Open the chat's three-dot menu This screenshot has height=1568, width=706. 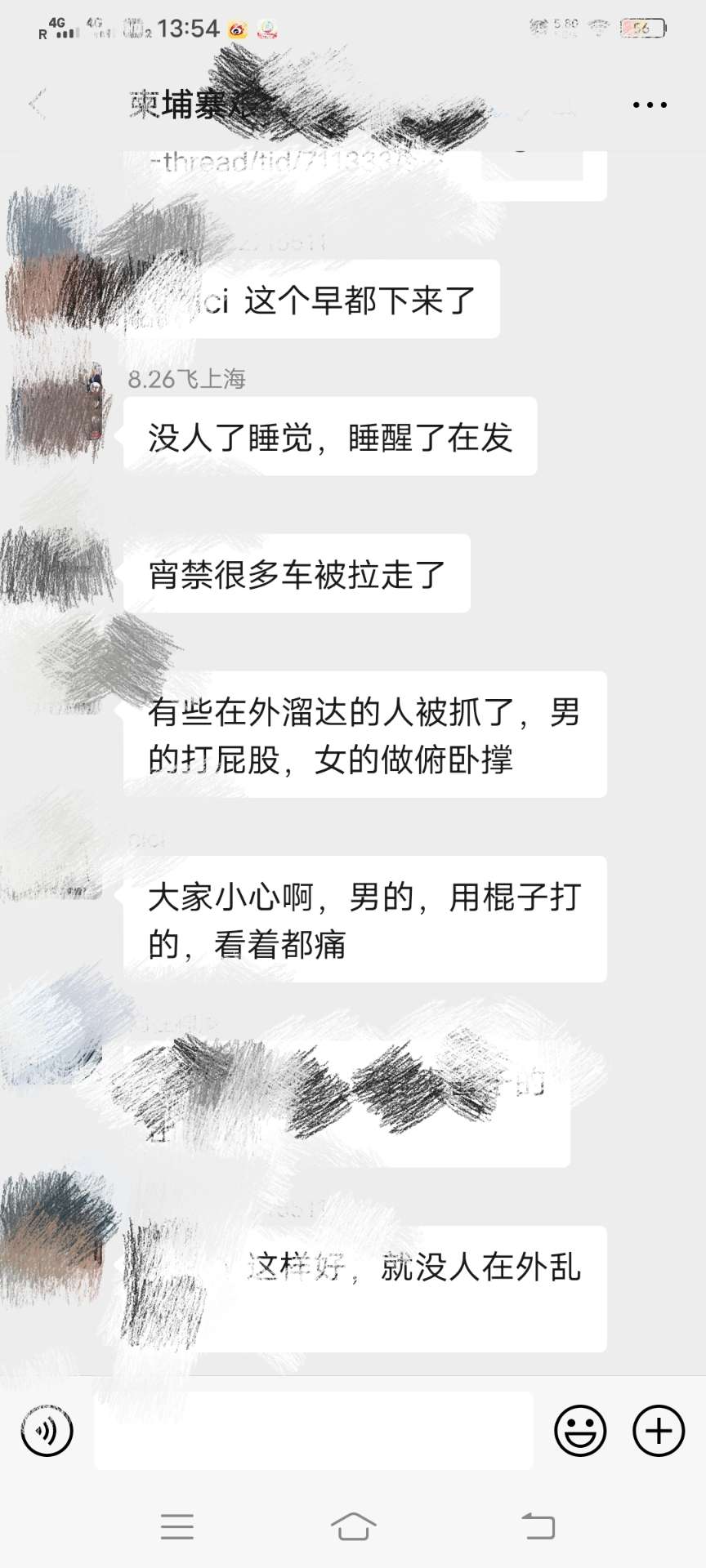pyautogui.click(x=650, y=105)
